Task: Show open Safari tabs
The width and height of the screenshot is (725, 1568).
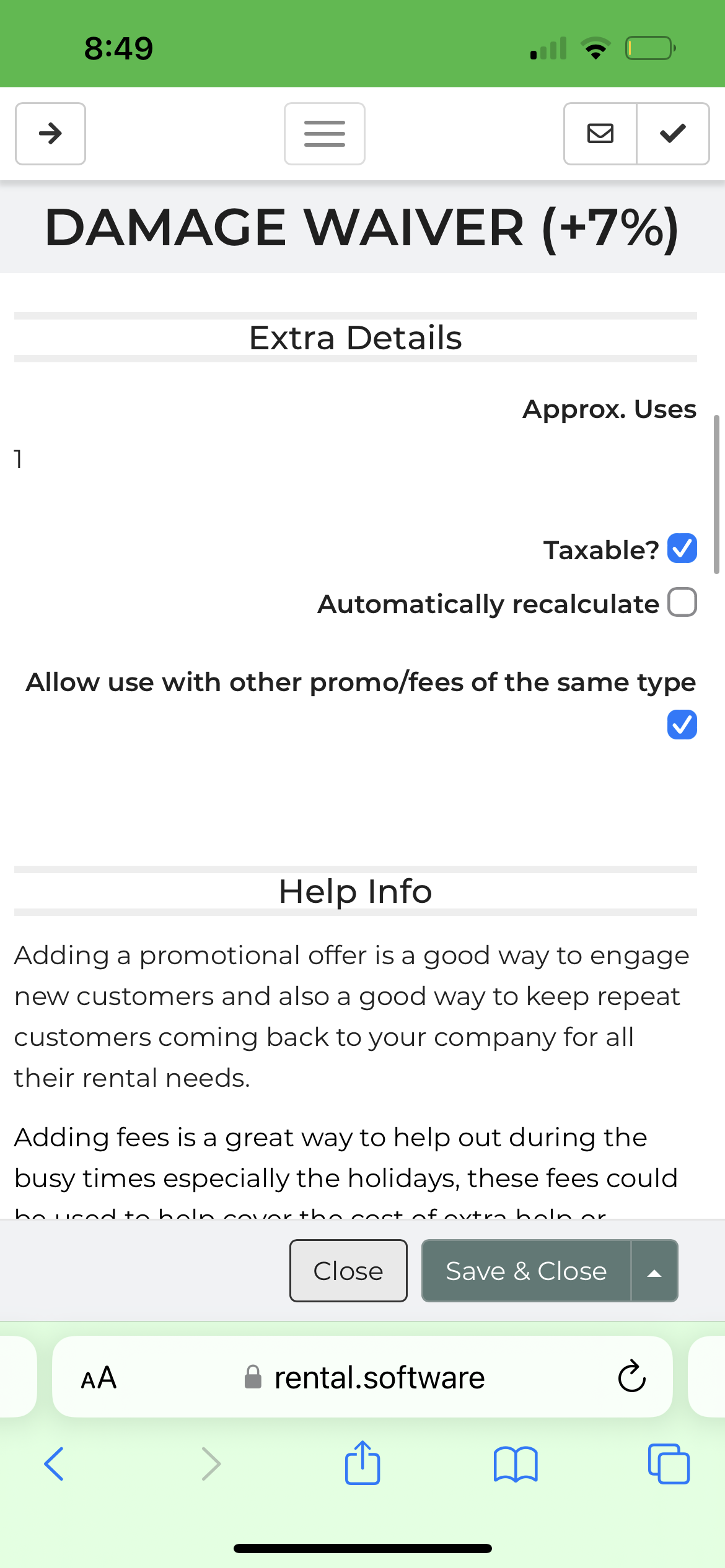Action: click(x=668, y=1464)
